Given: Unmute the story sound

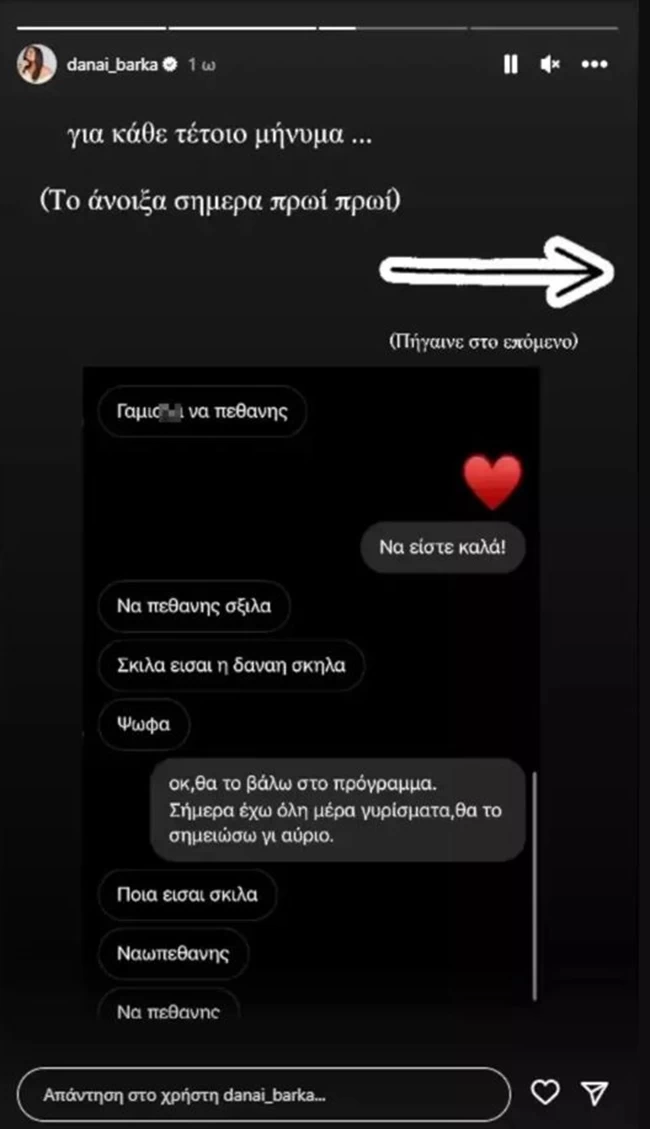Looking at the screenshot, I should [549, 65].
